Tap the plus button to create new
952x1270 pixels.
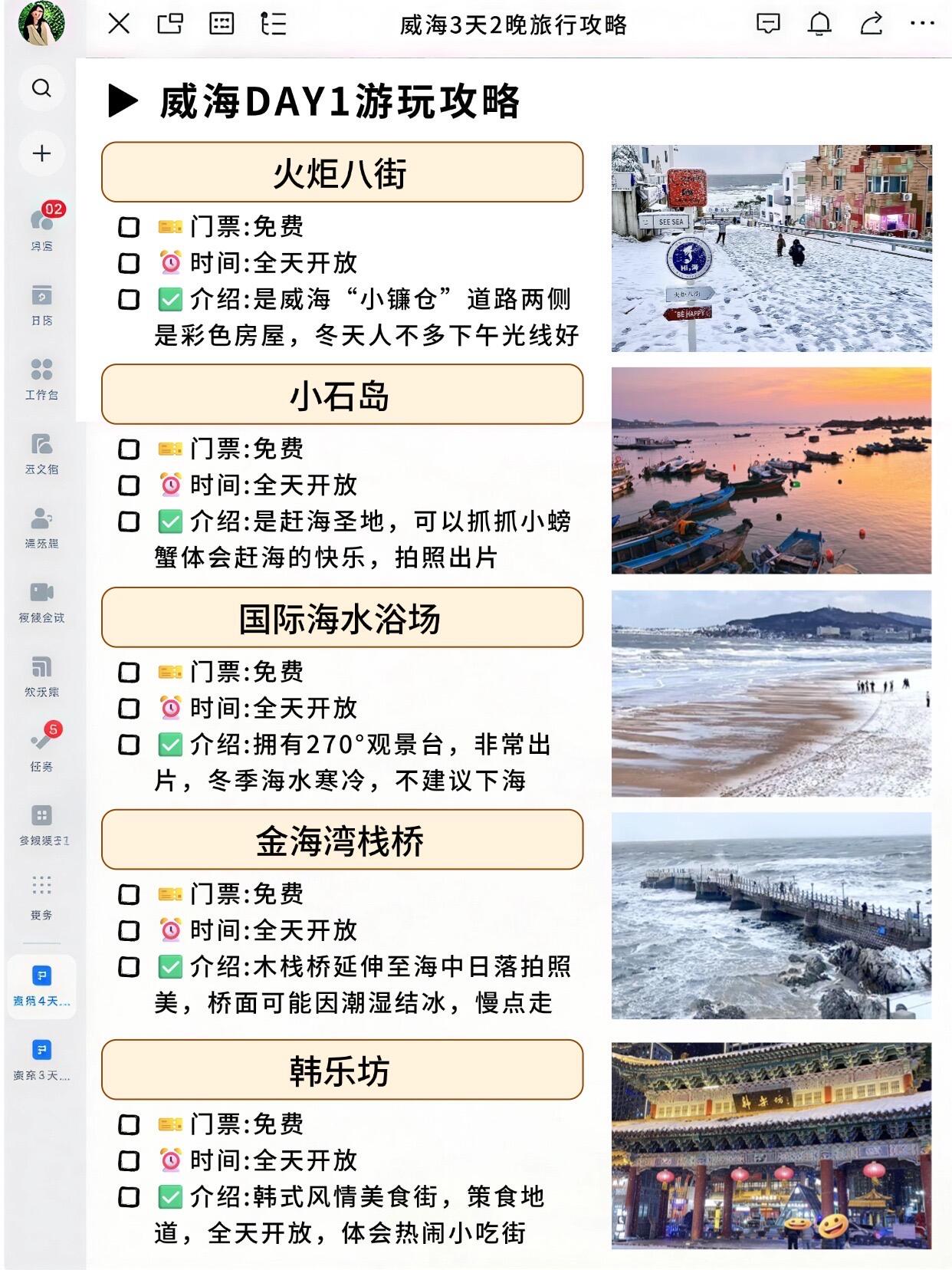pyautogui.click(x=41, y=153)
